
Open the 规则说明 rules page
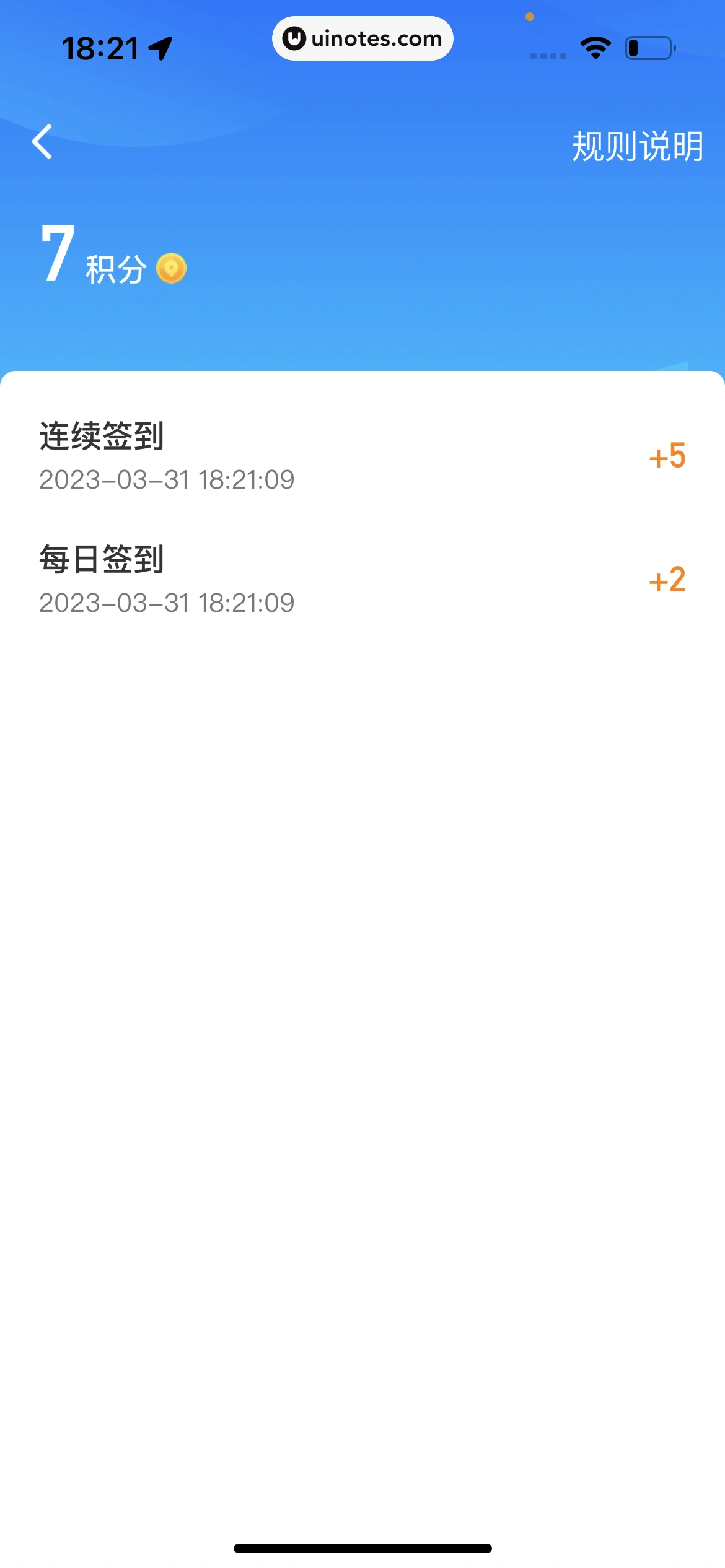coord(637,145)
